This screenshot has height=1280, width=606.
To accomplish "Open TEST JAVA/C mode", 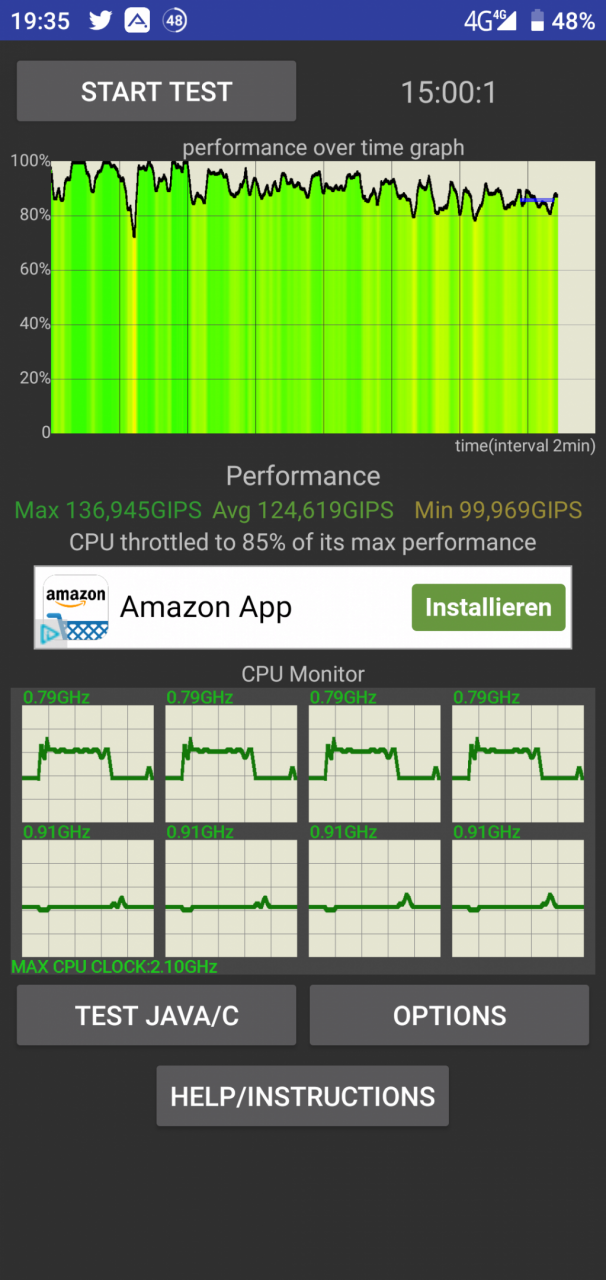I will point(156,1015).
